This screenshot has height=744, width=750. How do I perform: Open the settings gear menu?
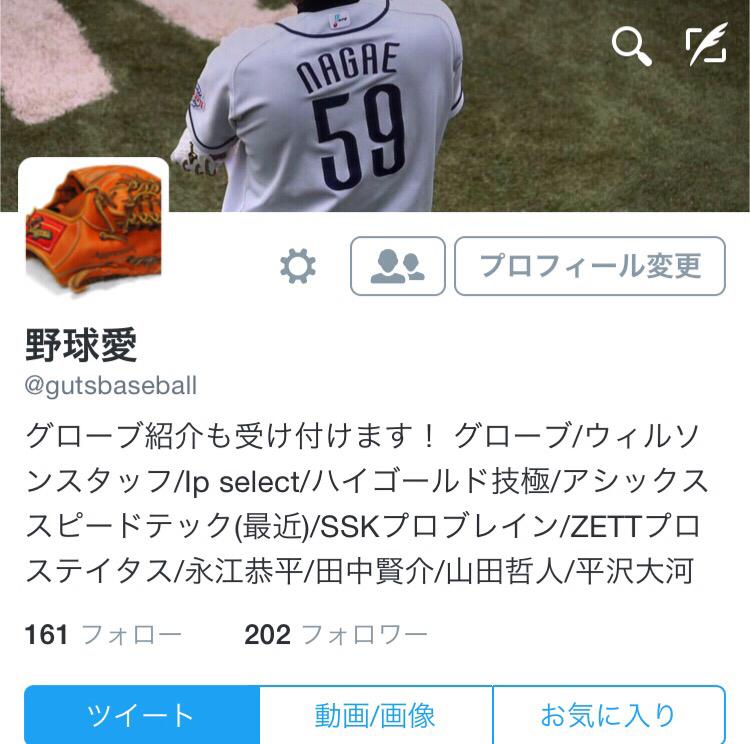point(298,266)
